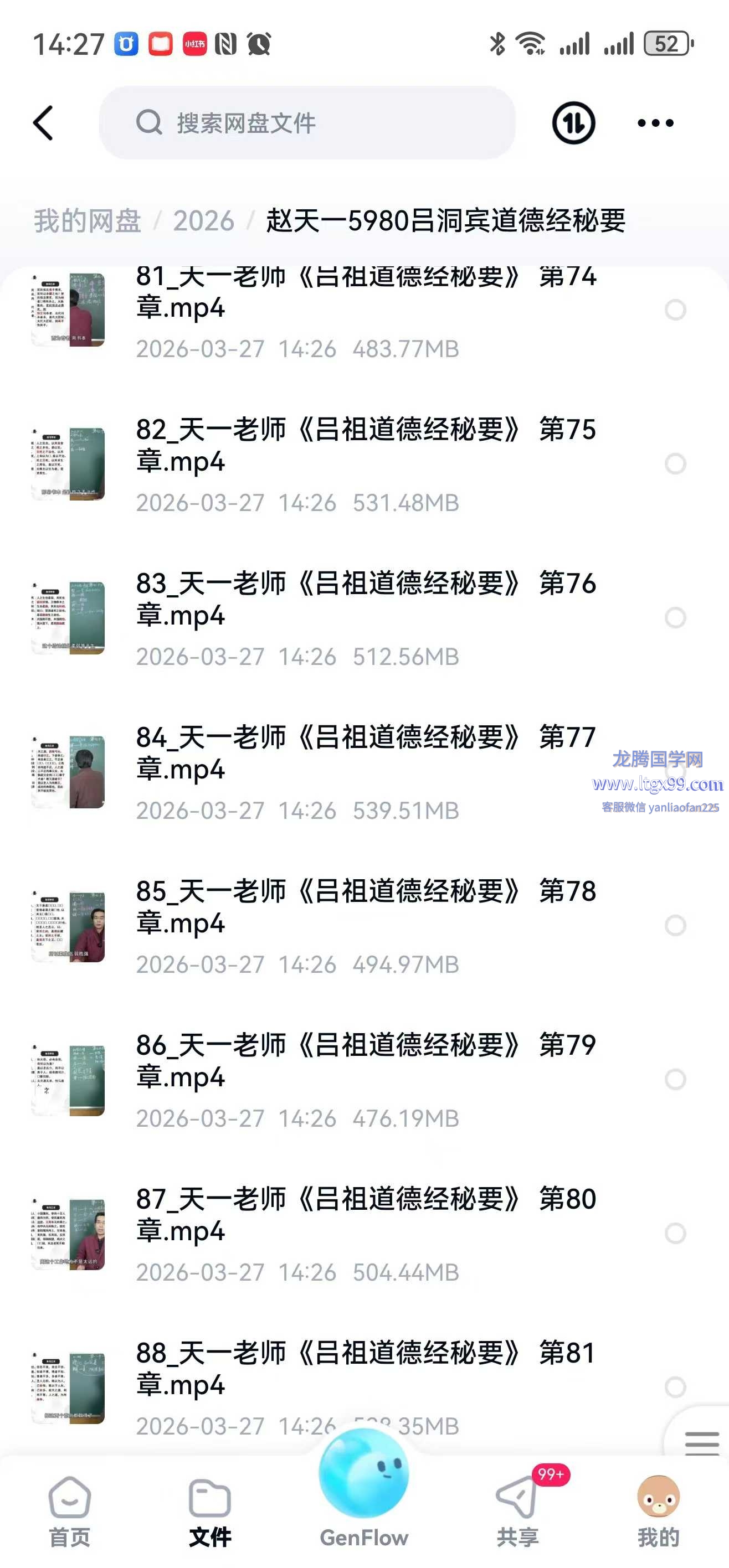Tick the selector for 第79章.mp4

pyautogui.click(x=675, y=1079)
